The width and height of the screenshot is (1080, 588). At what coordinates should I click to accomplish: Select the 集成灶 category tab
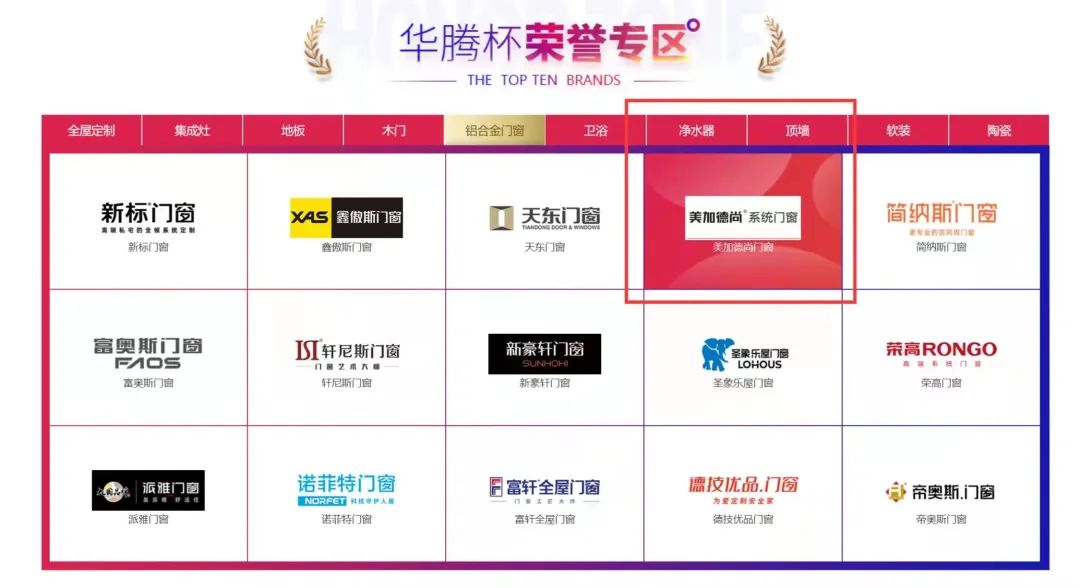point(192,131)
